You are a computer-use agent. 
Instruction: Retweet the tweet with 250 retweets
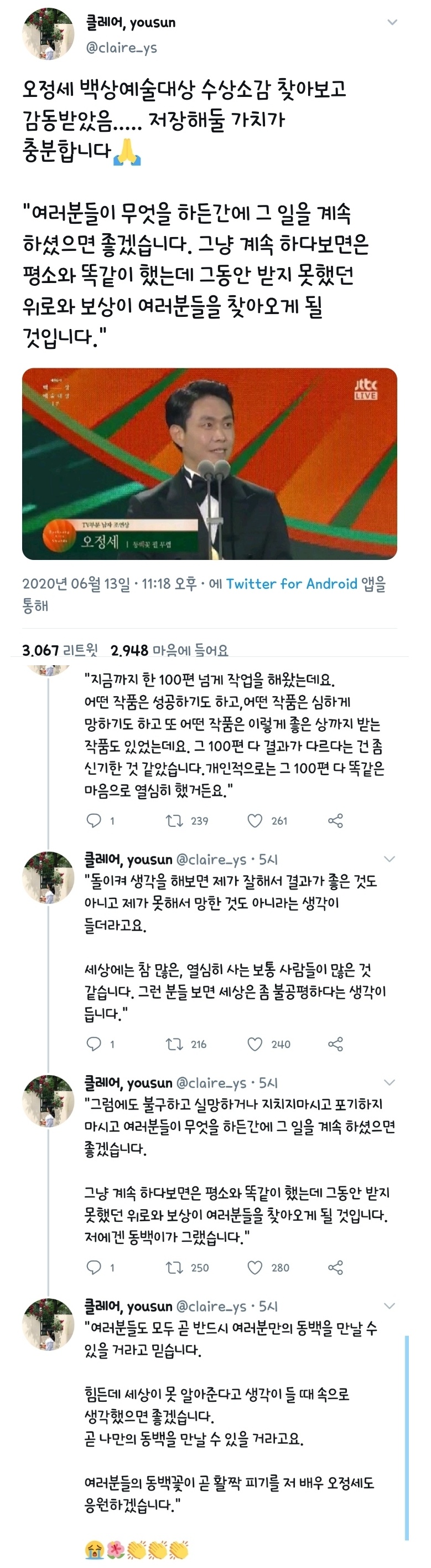[x=174, y=1267]
